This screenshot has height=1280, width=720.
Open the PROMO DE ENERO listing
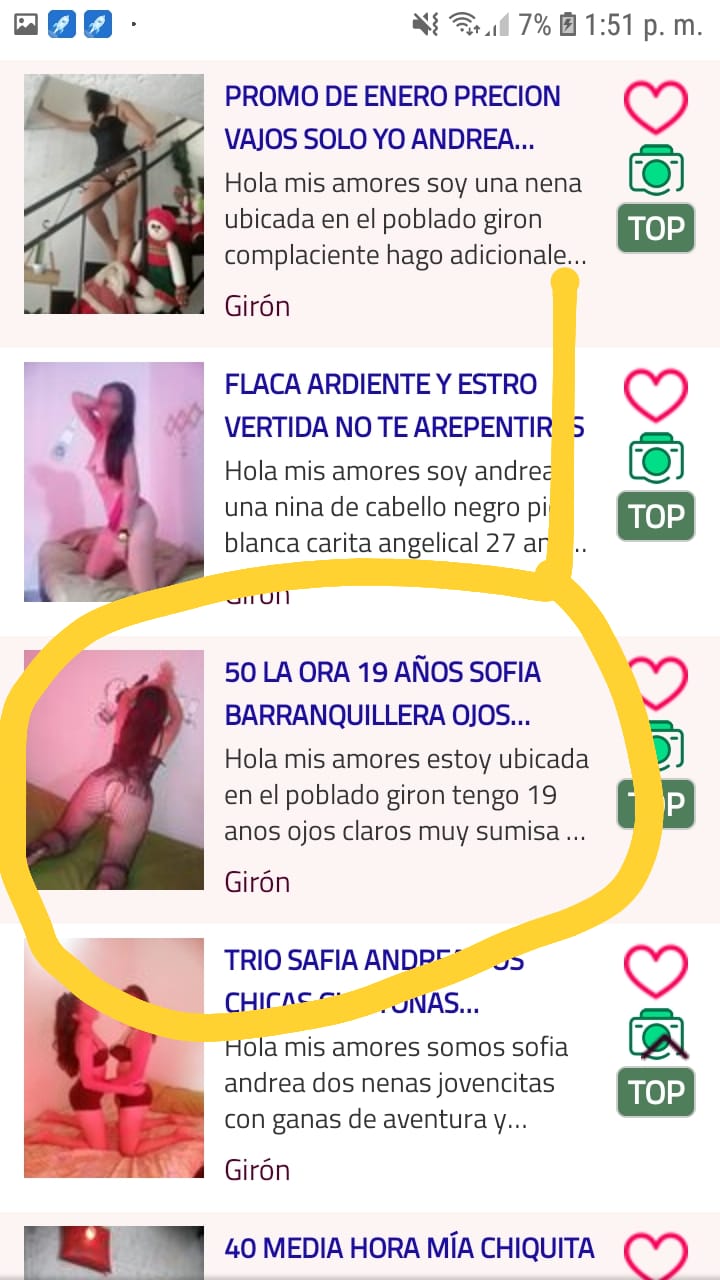(x=392, y=118)
